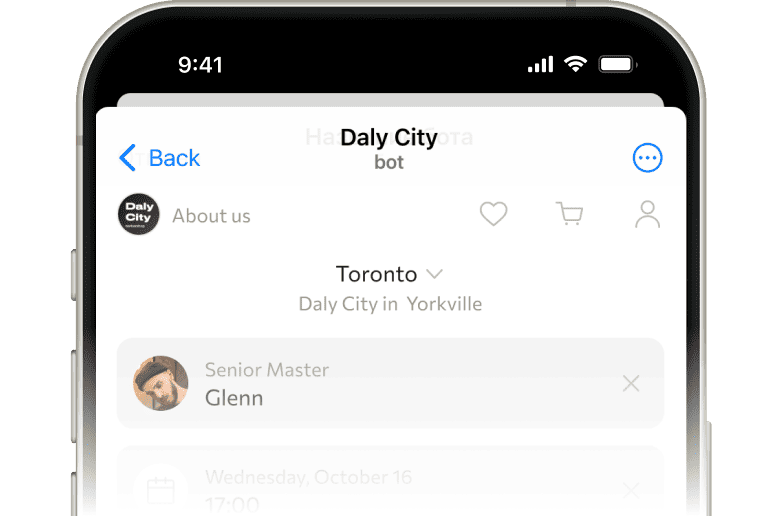Open the three-dots more options menu
This screenshot has width=780, height=516.
tap(647, 158)
